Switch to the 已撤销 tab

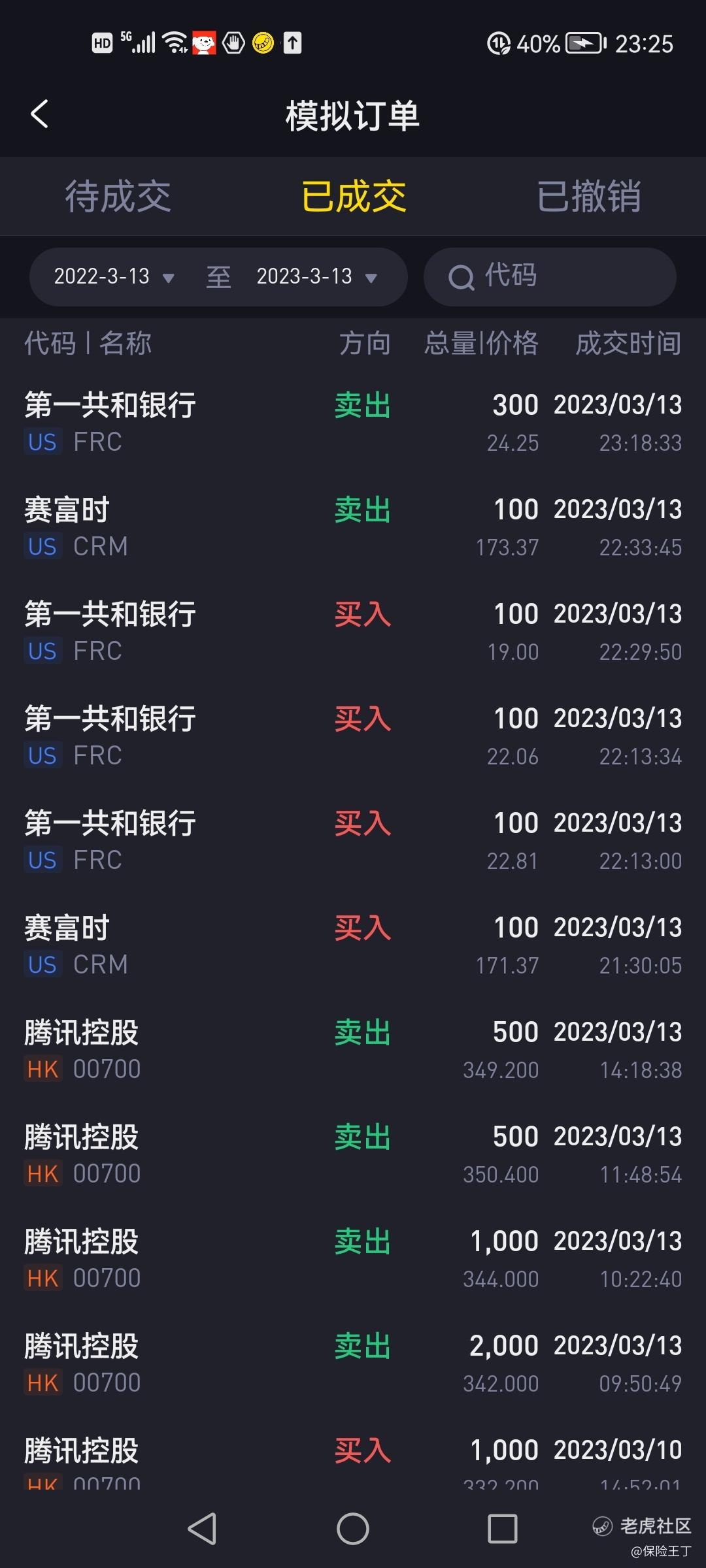588,196
